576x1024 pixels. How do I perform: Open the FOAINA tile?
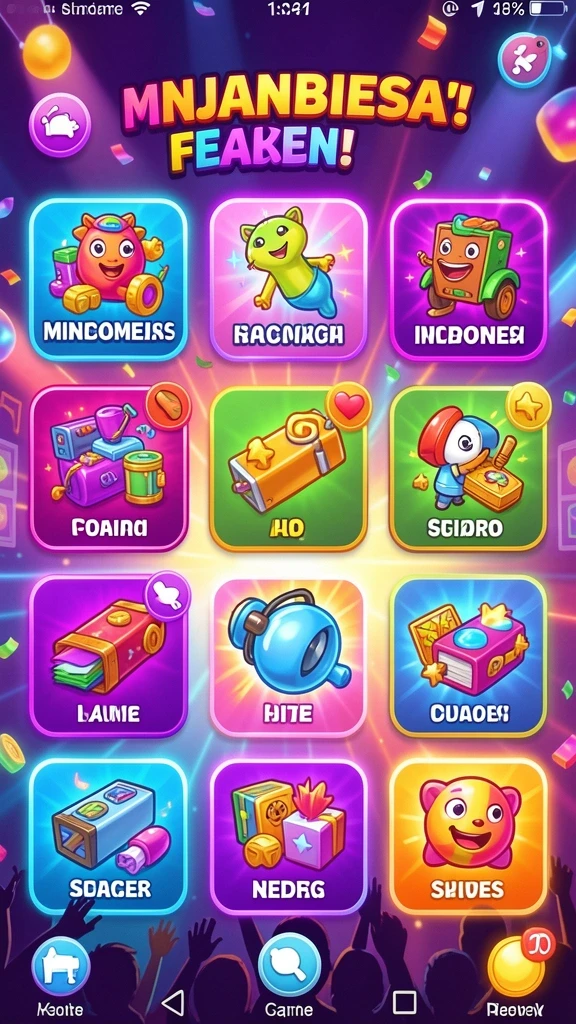[108, 468]
